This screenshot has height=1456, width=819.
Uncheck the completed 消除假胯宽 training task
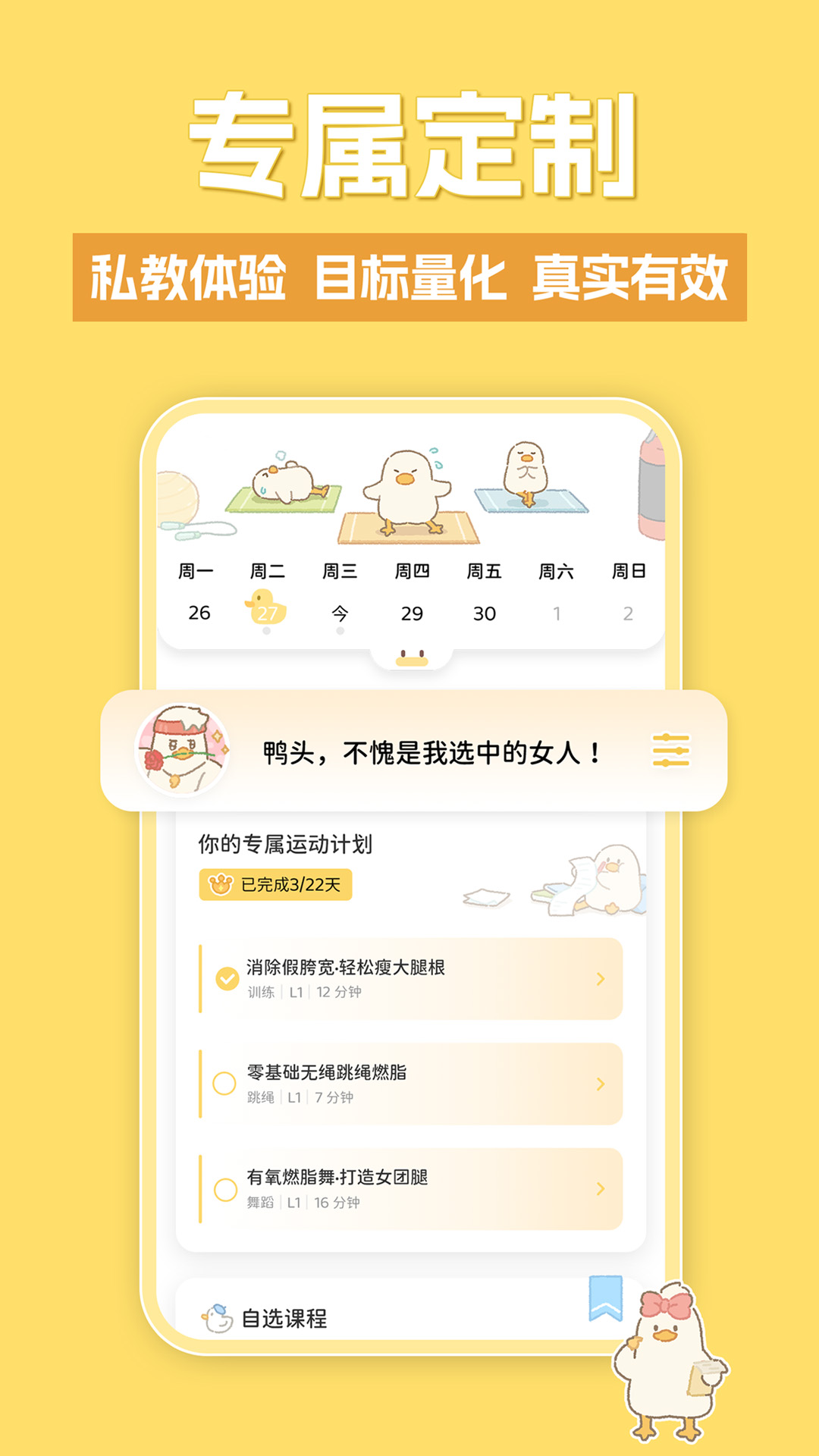[x=227, y=978]
